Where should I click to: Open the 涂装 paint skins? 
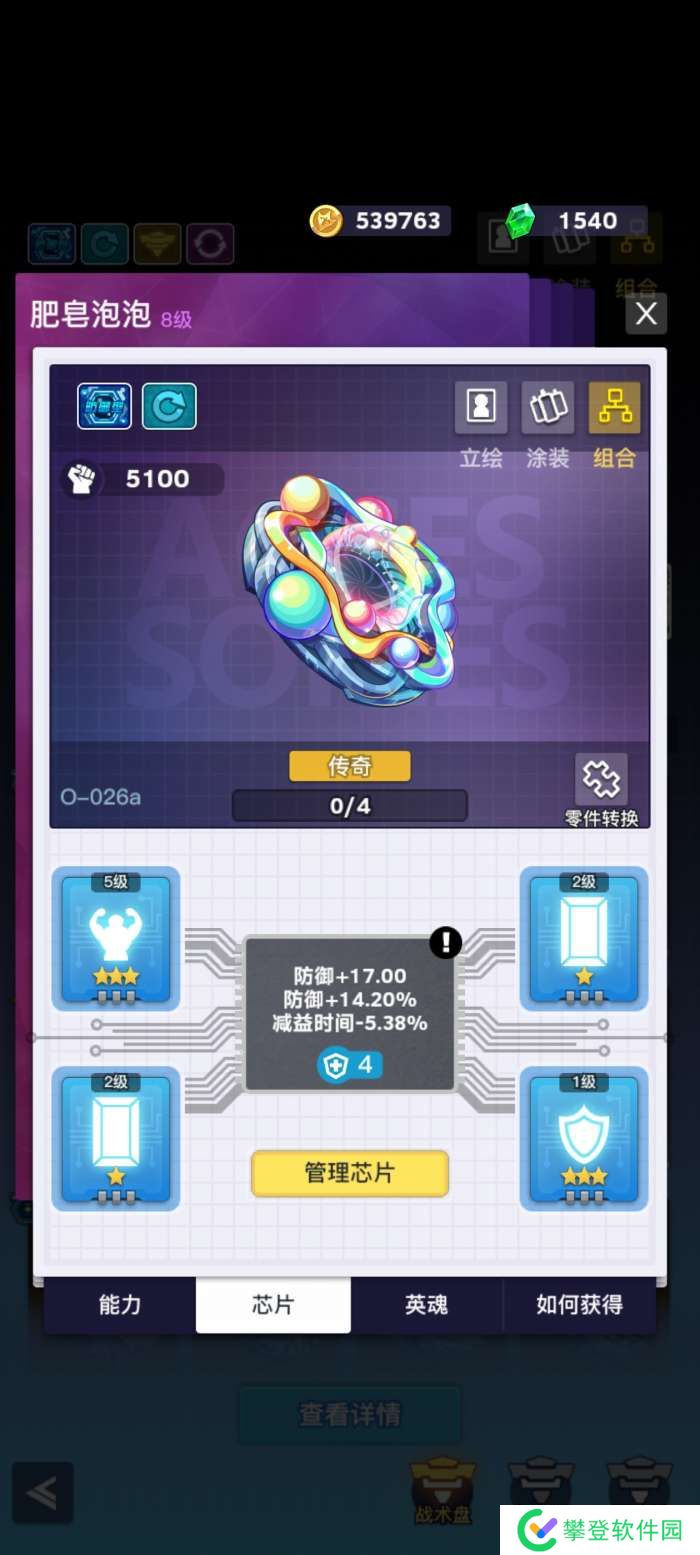(548, 408)
